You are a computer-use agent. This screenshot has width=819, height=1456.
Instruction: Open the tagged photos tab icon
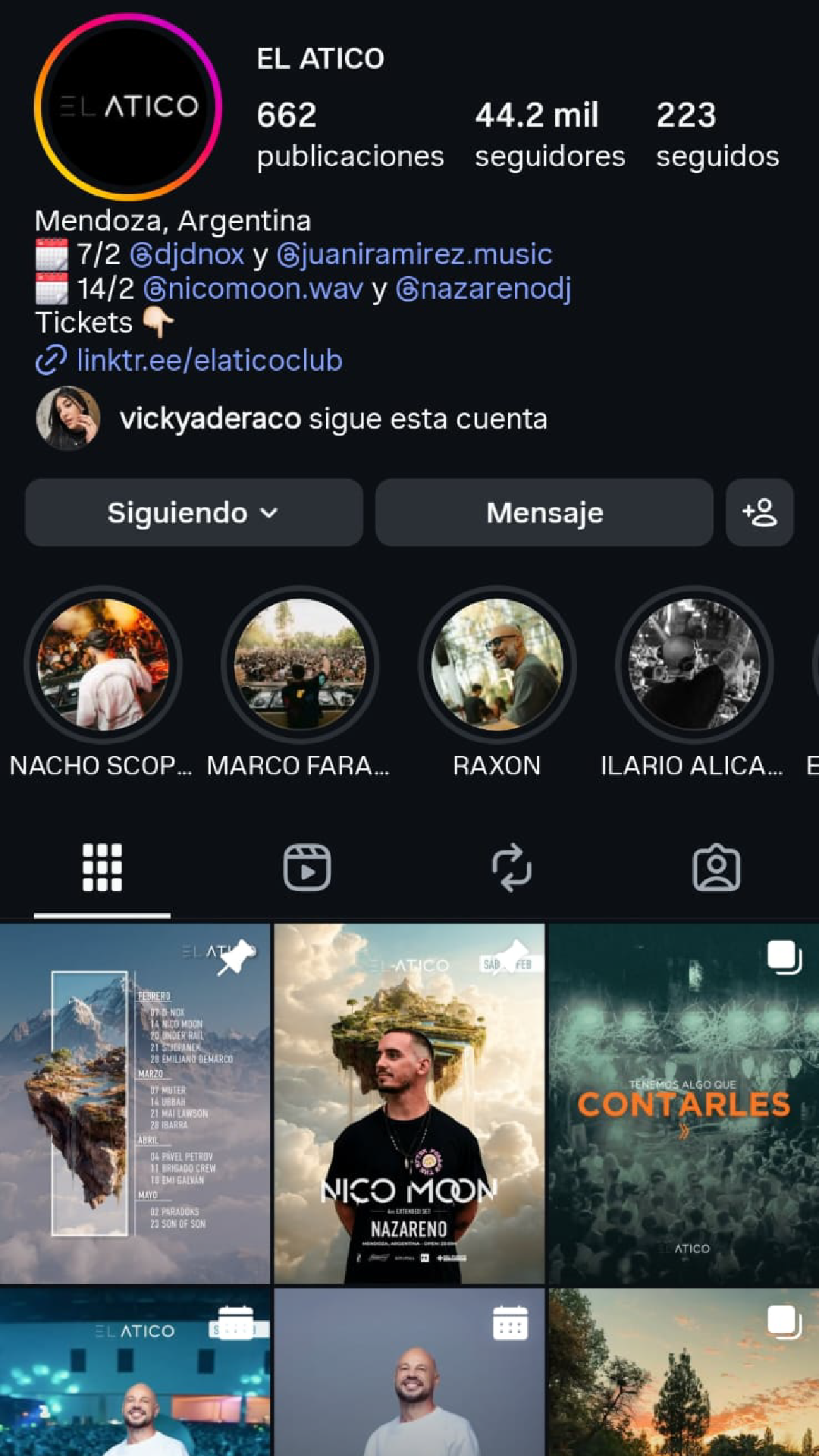coord(717,869)
